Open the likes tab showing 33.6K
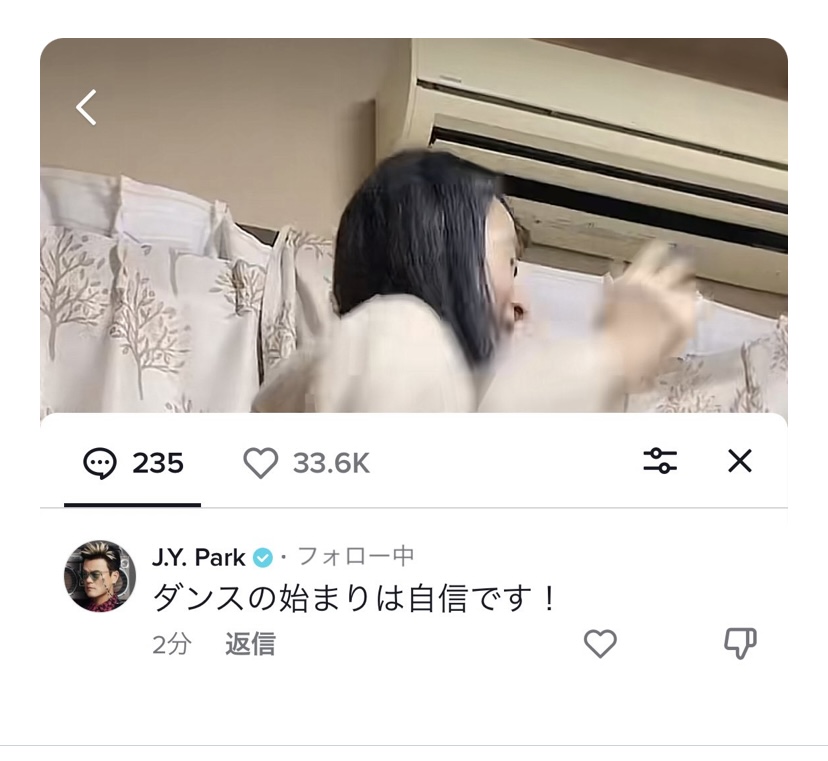The height and width of the screenshot is (761, 828). [307, 464]
